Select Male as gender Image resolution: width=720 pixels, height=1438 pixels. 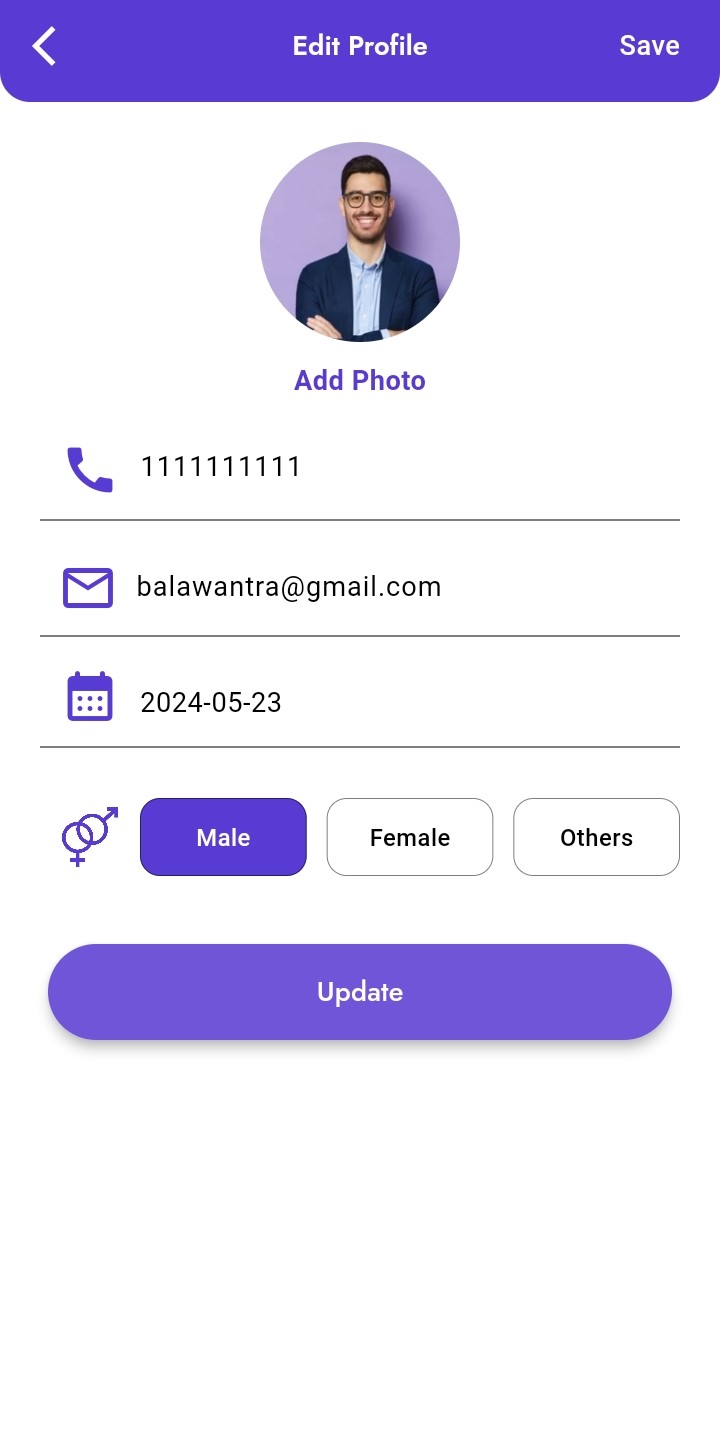[x=223, y=837]
